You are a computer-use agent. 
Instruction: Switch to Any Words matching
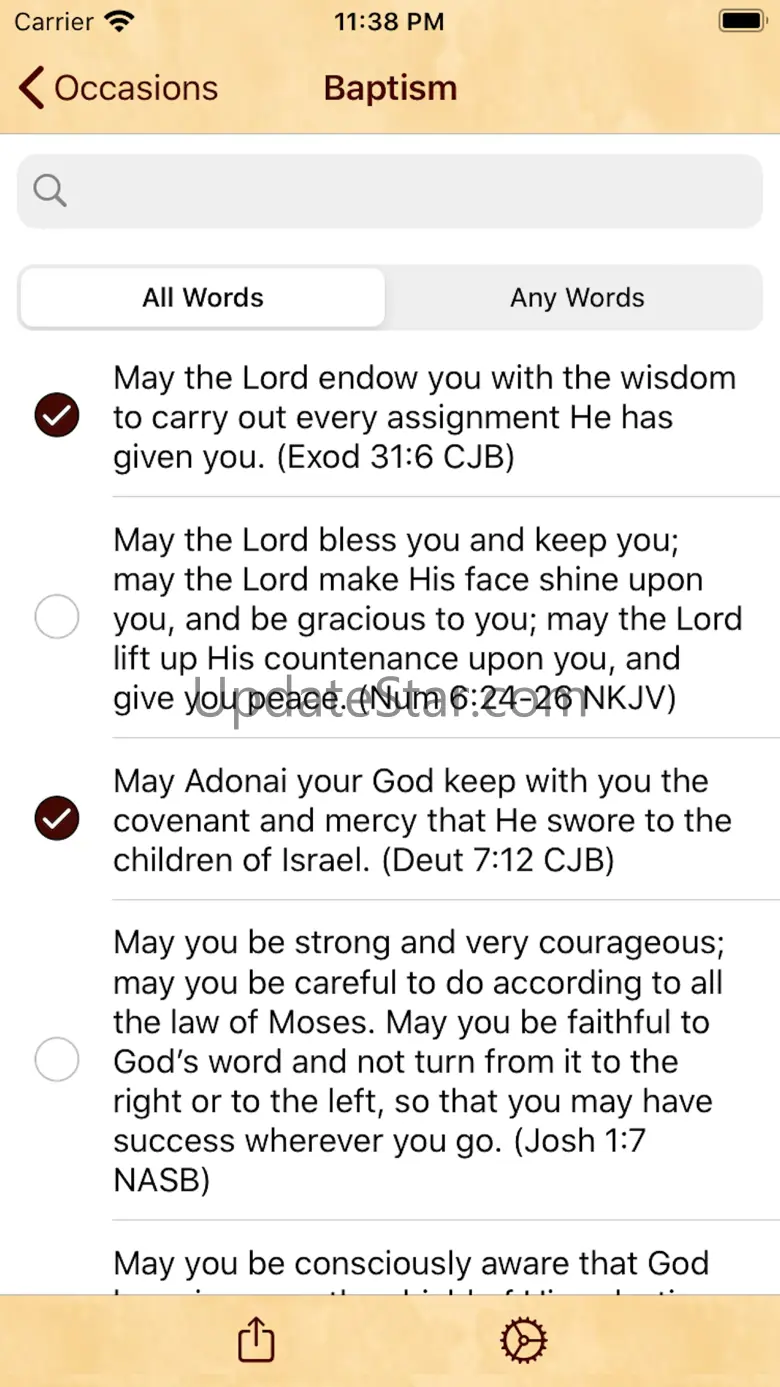577,298
